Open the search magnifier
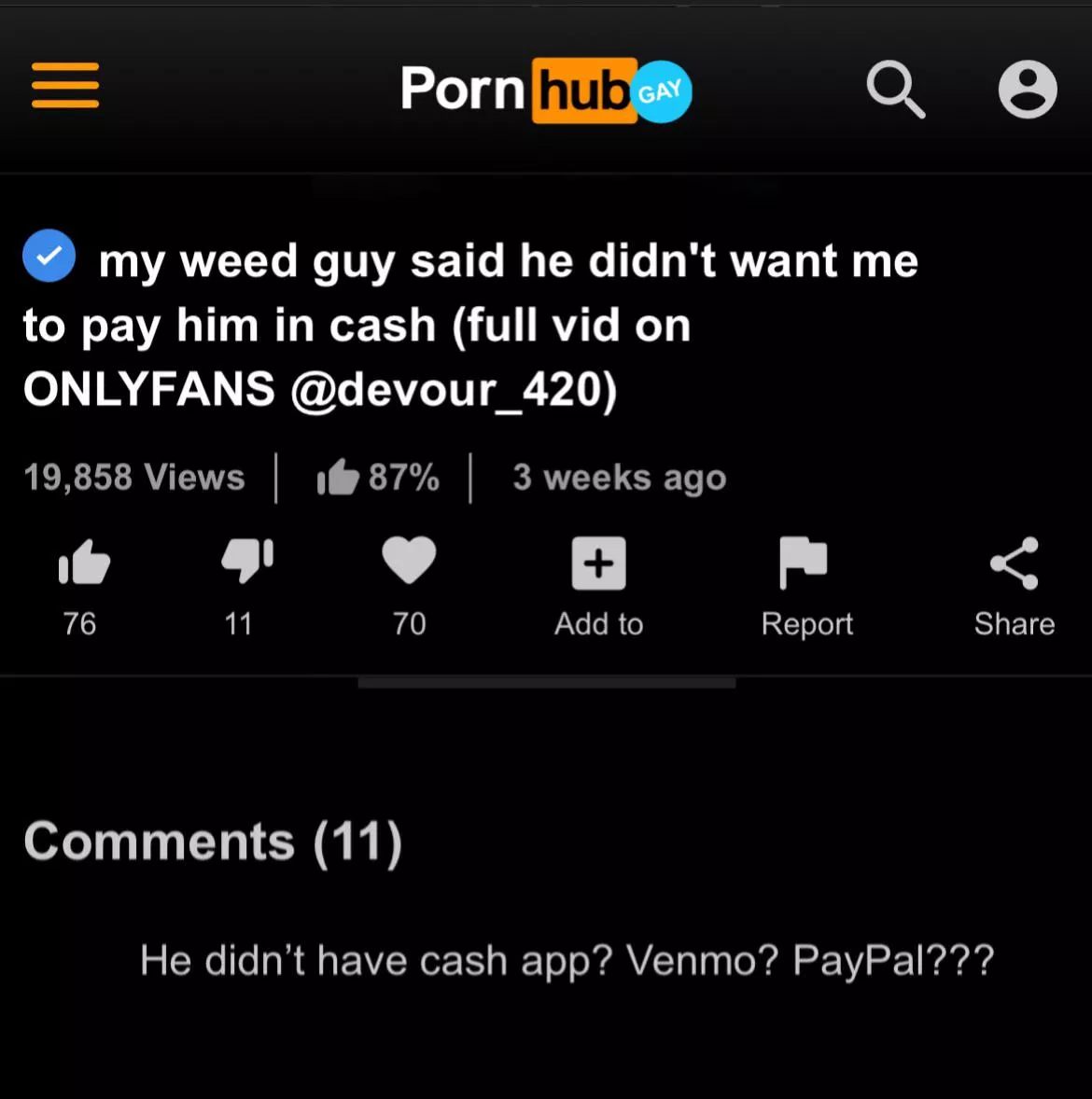 click(x=895, y=89)
